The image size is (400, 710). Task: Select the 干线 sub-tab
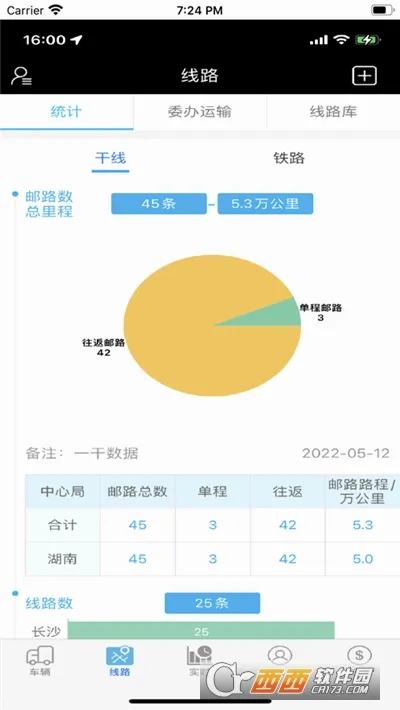pyautogui.click(x=111, y=158)
